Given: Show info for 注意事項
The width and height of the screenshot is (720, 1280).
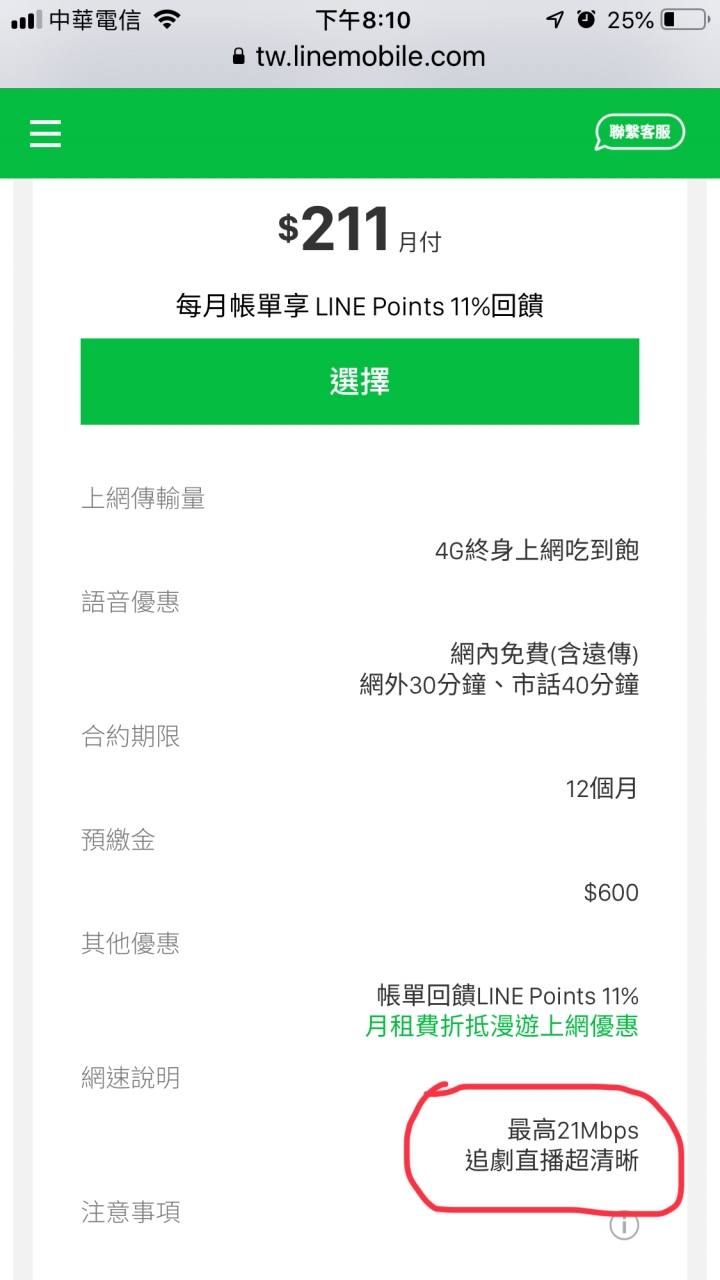Looking at the screenshot, I should (x=624, y=1224).
